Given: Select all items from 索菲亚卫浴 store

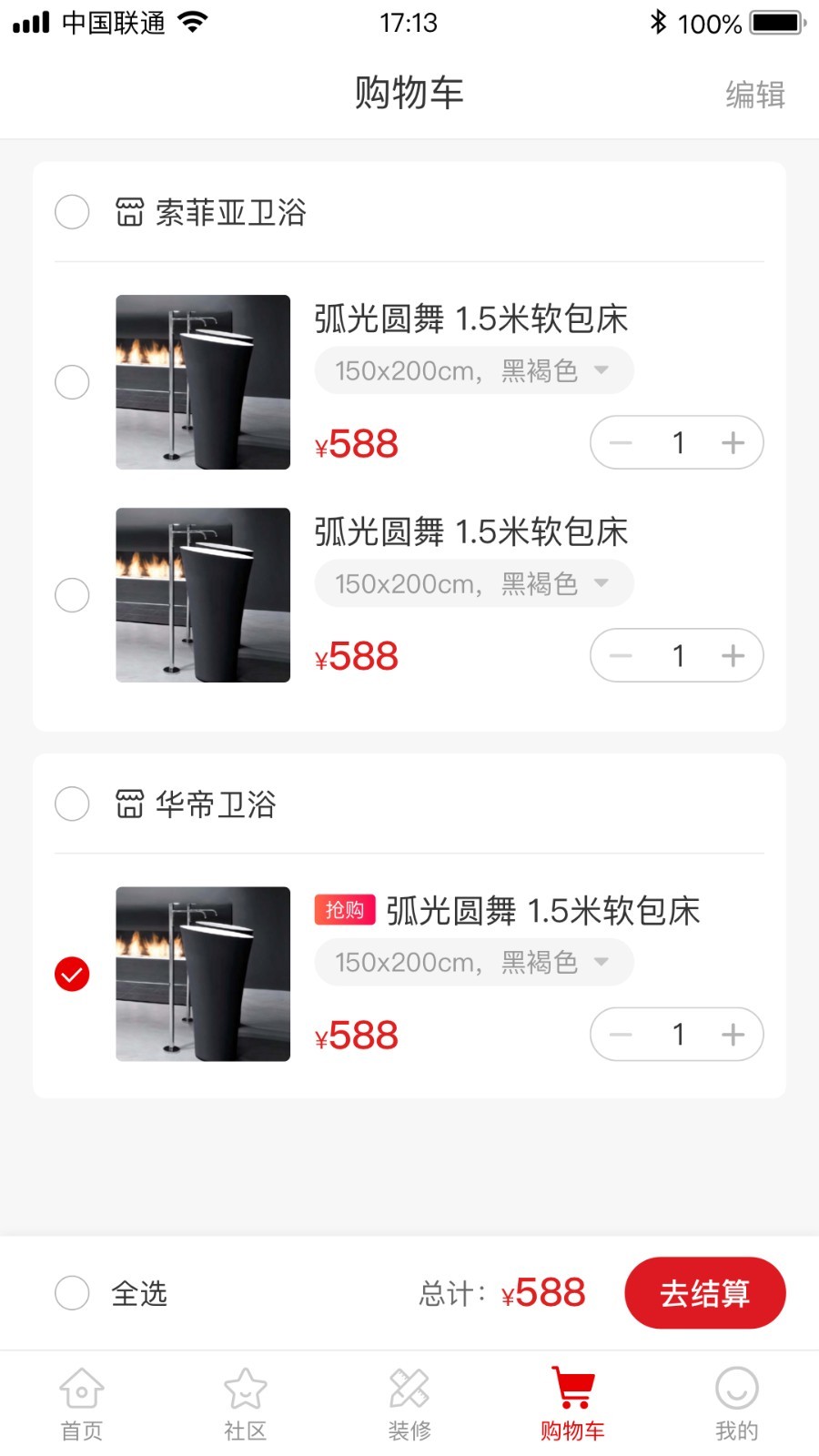Looking at the screenshot, I should (x=72, y=212).
